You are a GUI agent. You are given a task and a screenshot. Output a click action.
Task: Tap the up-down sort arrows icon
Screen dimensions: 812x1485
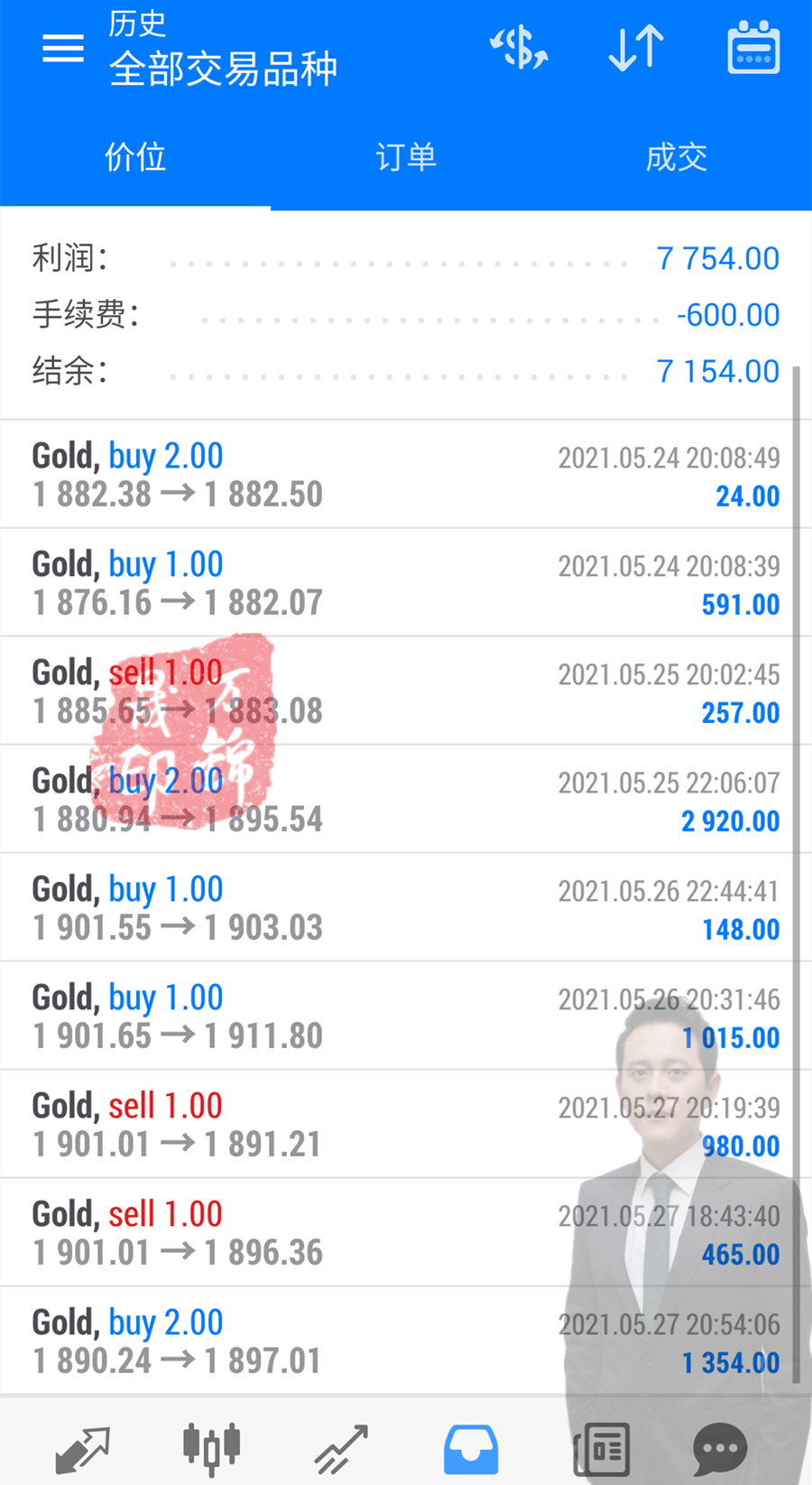pos(636,49)
